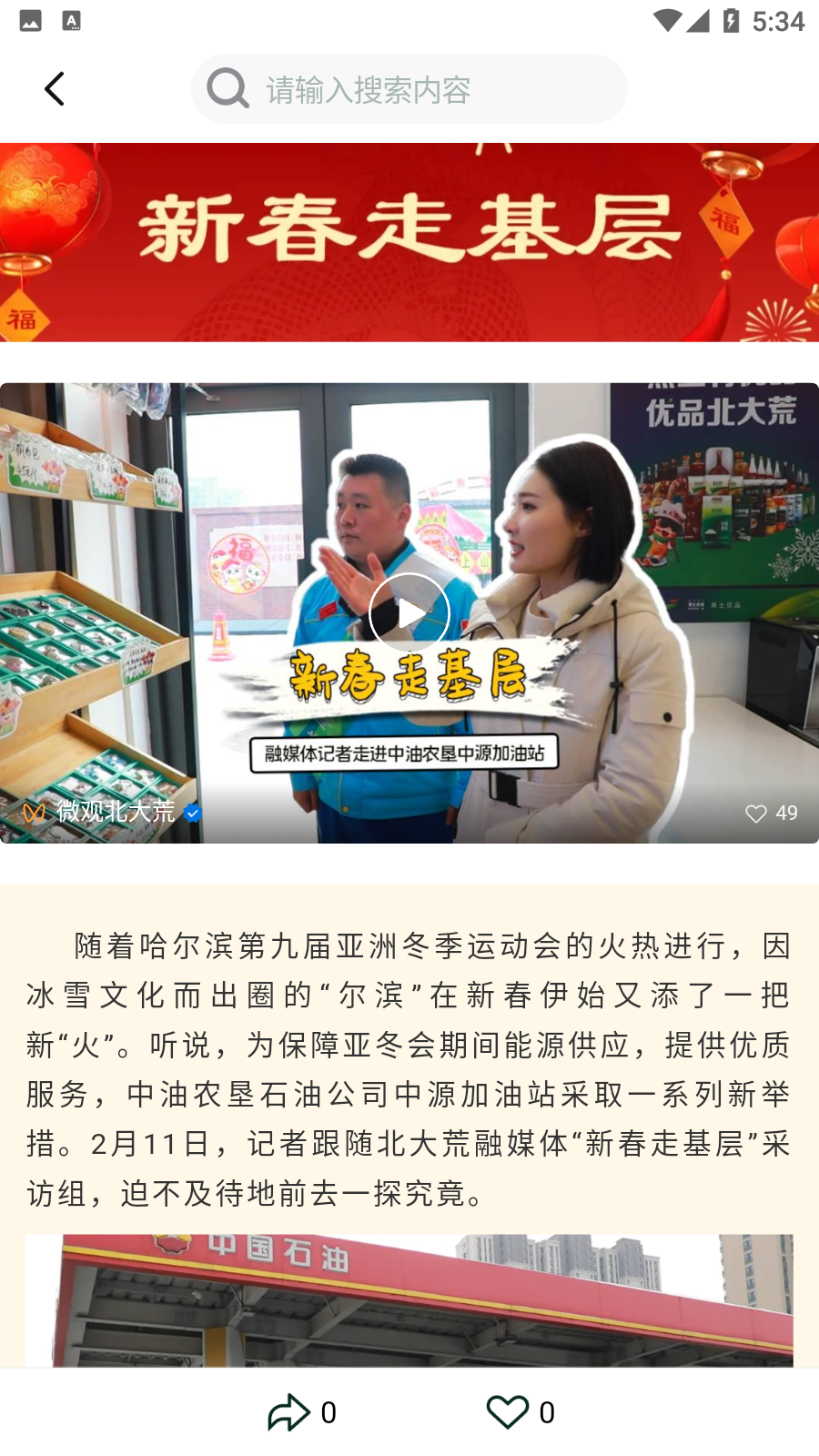Tap the search box to enter content
819x1456 pixels.
(409, 89)
